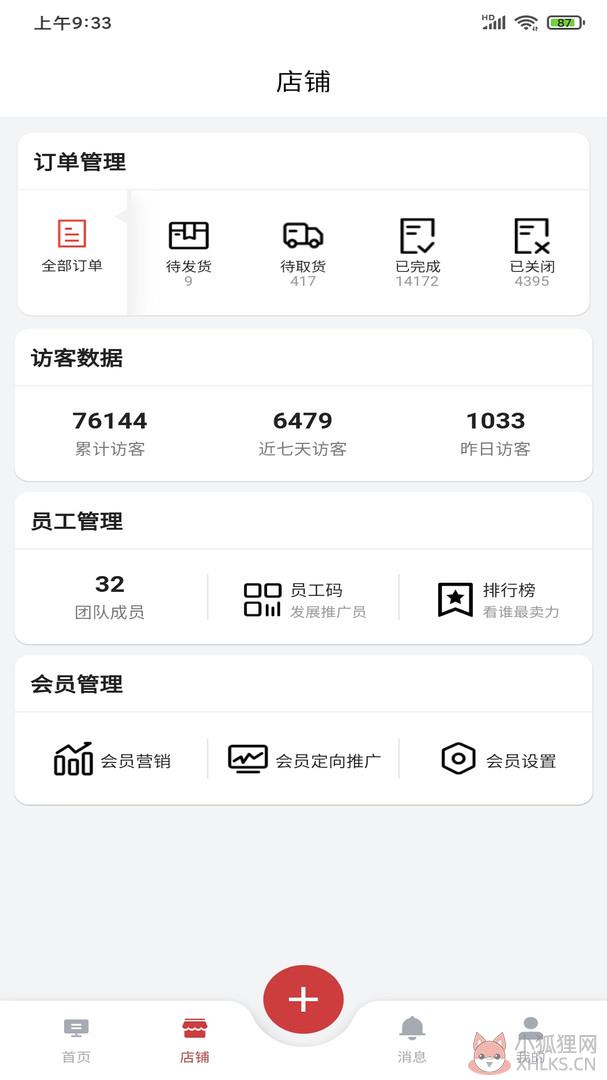Select the 店铺 tab

pos(195,1041)
